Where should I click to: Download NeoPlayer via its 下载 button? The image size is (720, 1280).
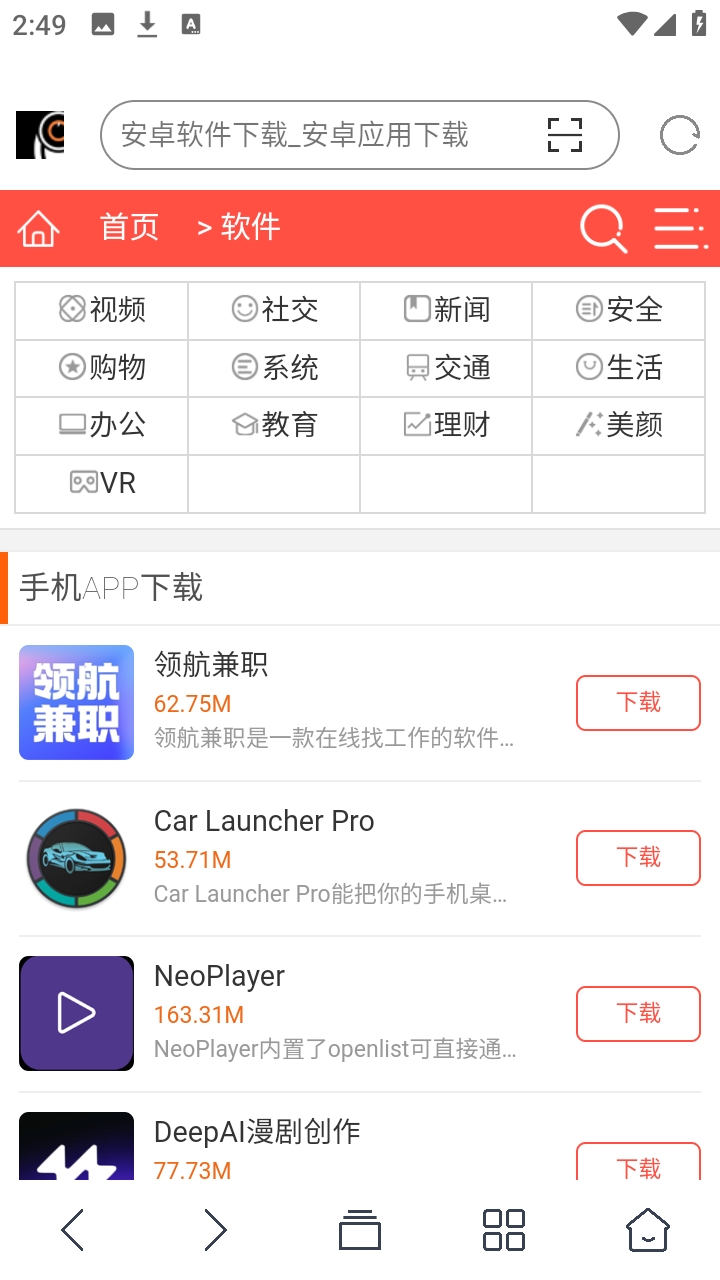(638, 1013)
